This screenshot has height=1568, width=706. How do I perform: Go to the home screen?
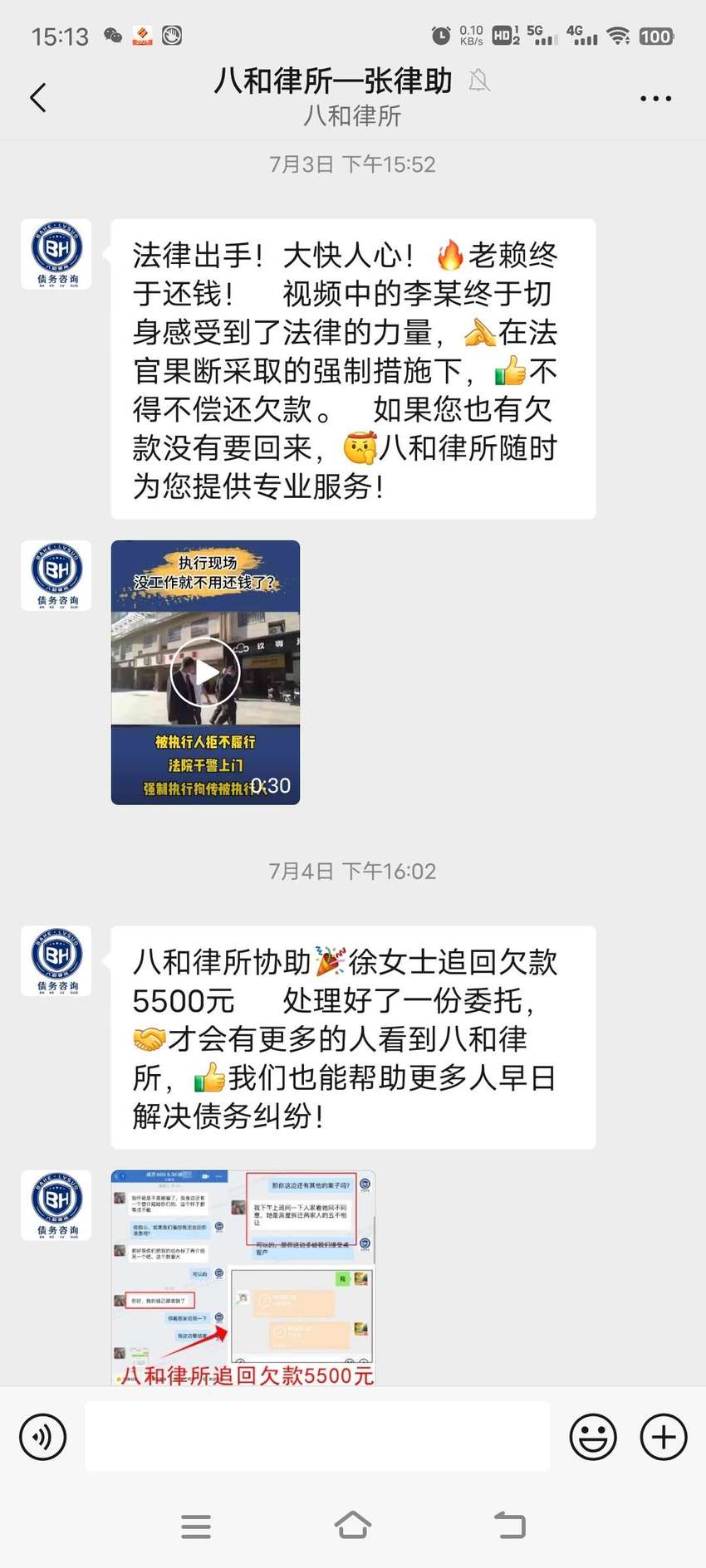[353, 1525]
